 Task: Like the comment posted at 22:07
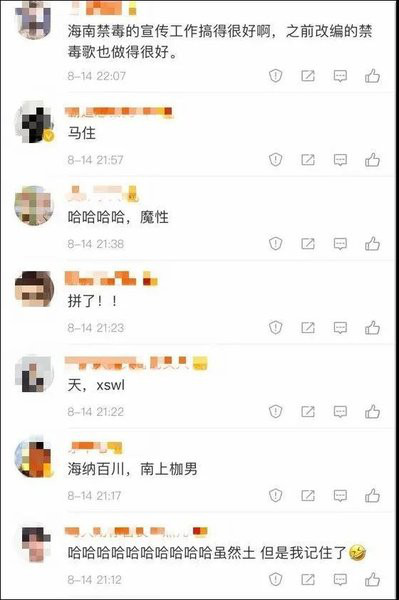point(372,76)
